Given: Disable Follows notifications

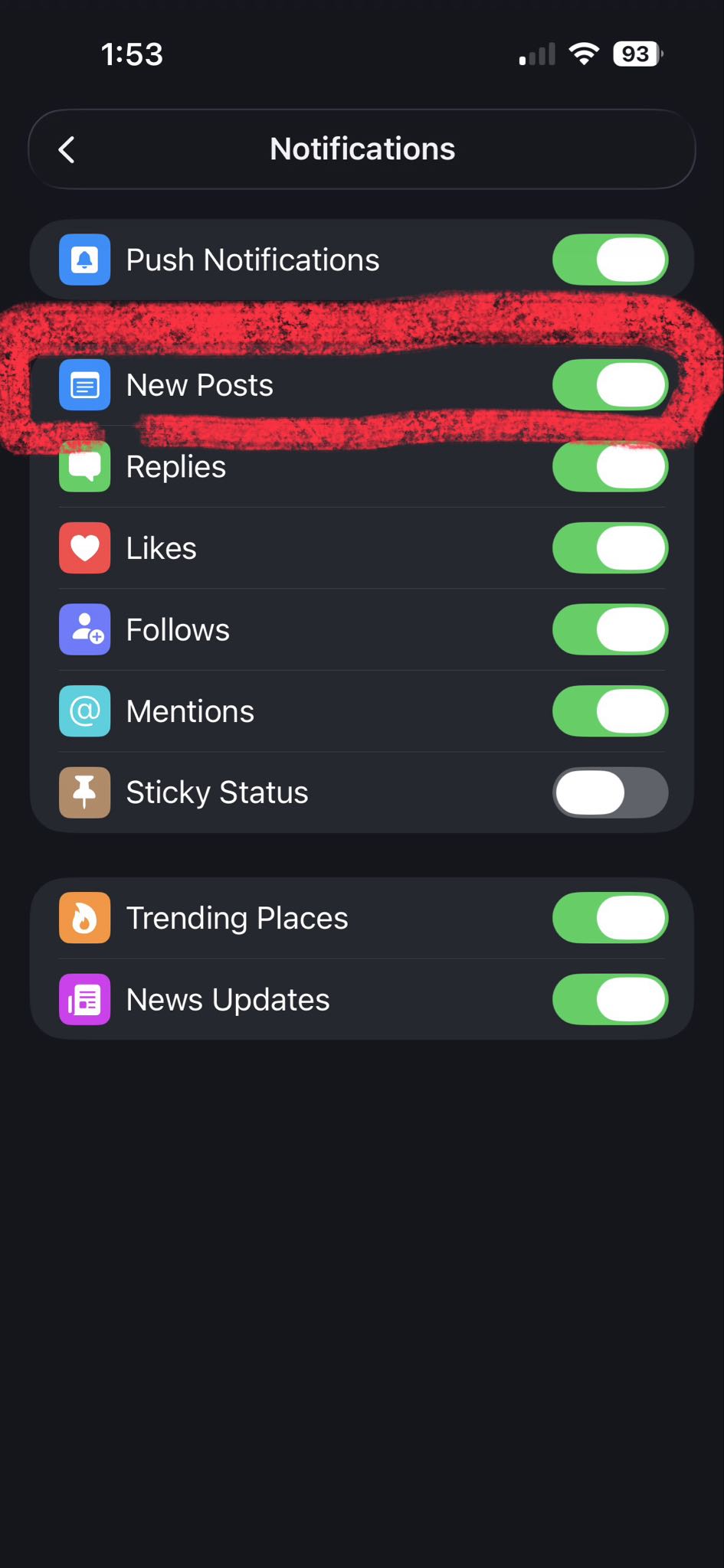Looking at the screenshot, I should [x=610, y=630].
